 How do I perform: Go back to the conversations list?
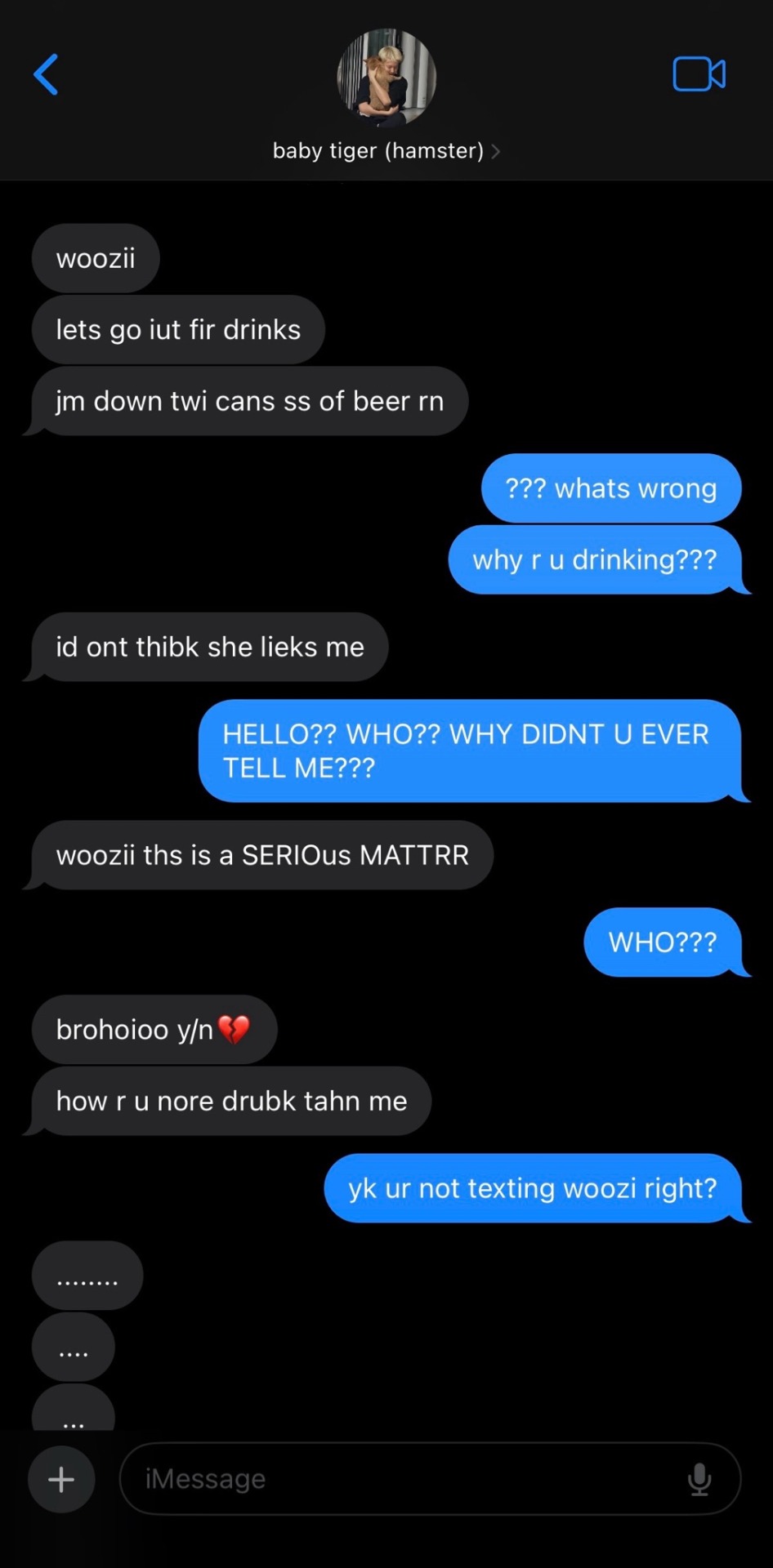(46, 75)
